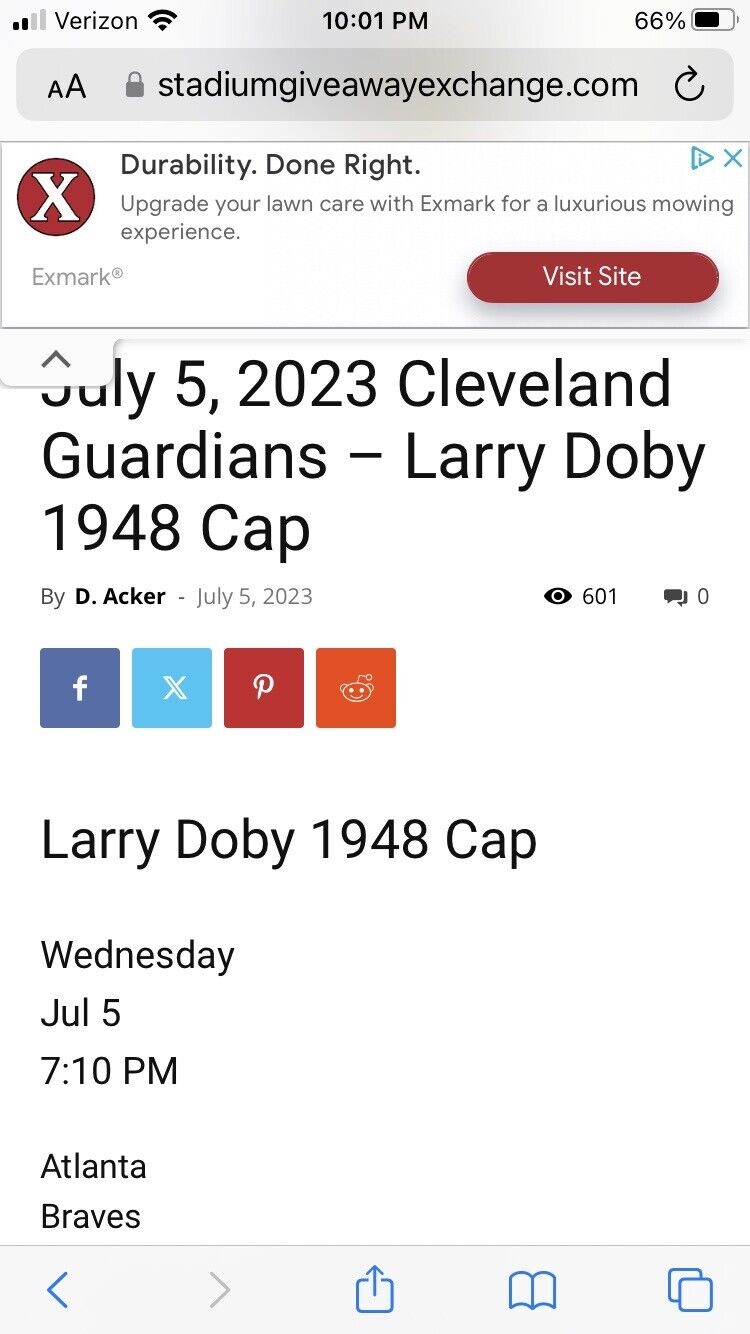The height and width of the screenshot is (1334, 750).
Task: Show all open Safari tabs
Action: [x=690, y=1290]
